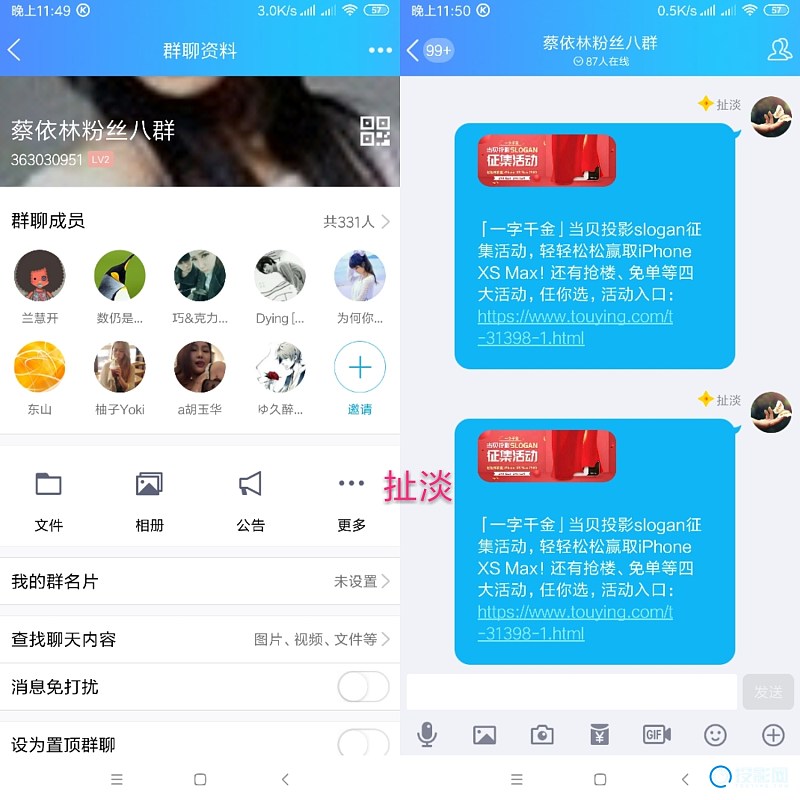
Task: Open the emoji picker
Action: pyautogui.click(x=715, y=735)
